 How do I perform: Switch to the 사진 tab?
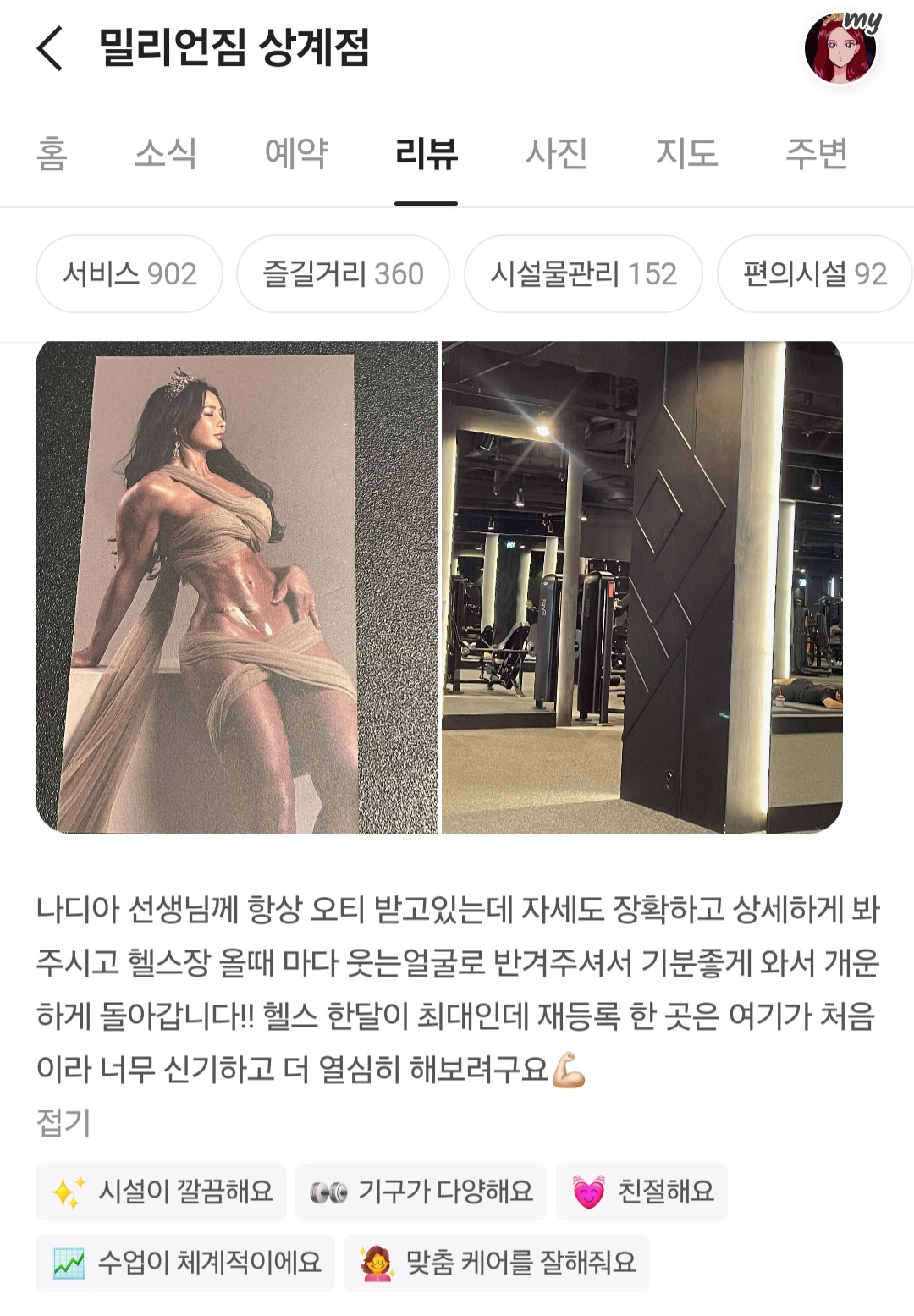coord(556,154)
